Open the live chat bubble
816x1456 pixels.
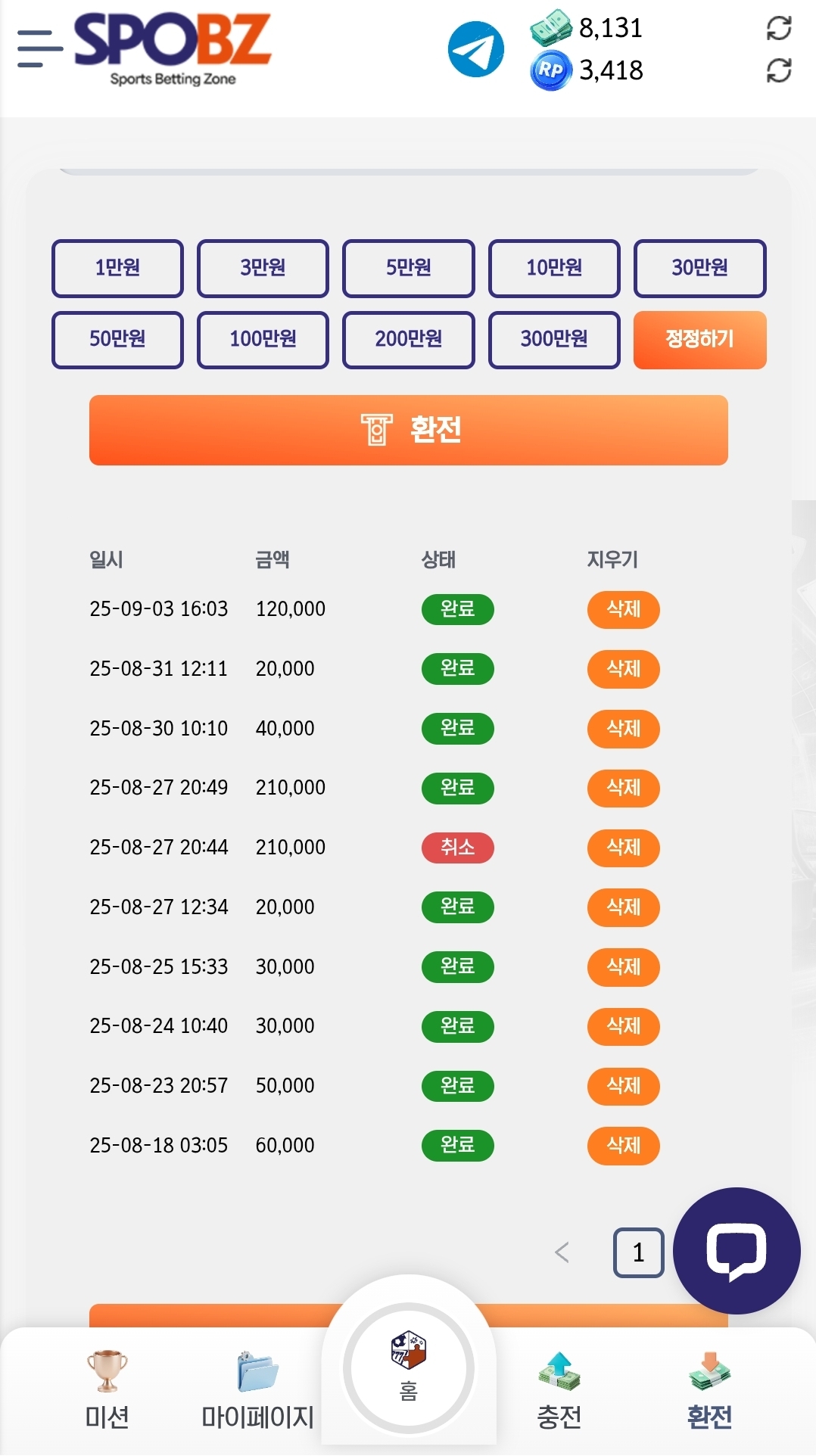pos(737,1251)
